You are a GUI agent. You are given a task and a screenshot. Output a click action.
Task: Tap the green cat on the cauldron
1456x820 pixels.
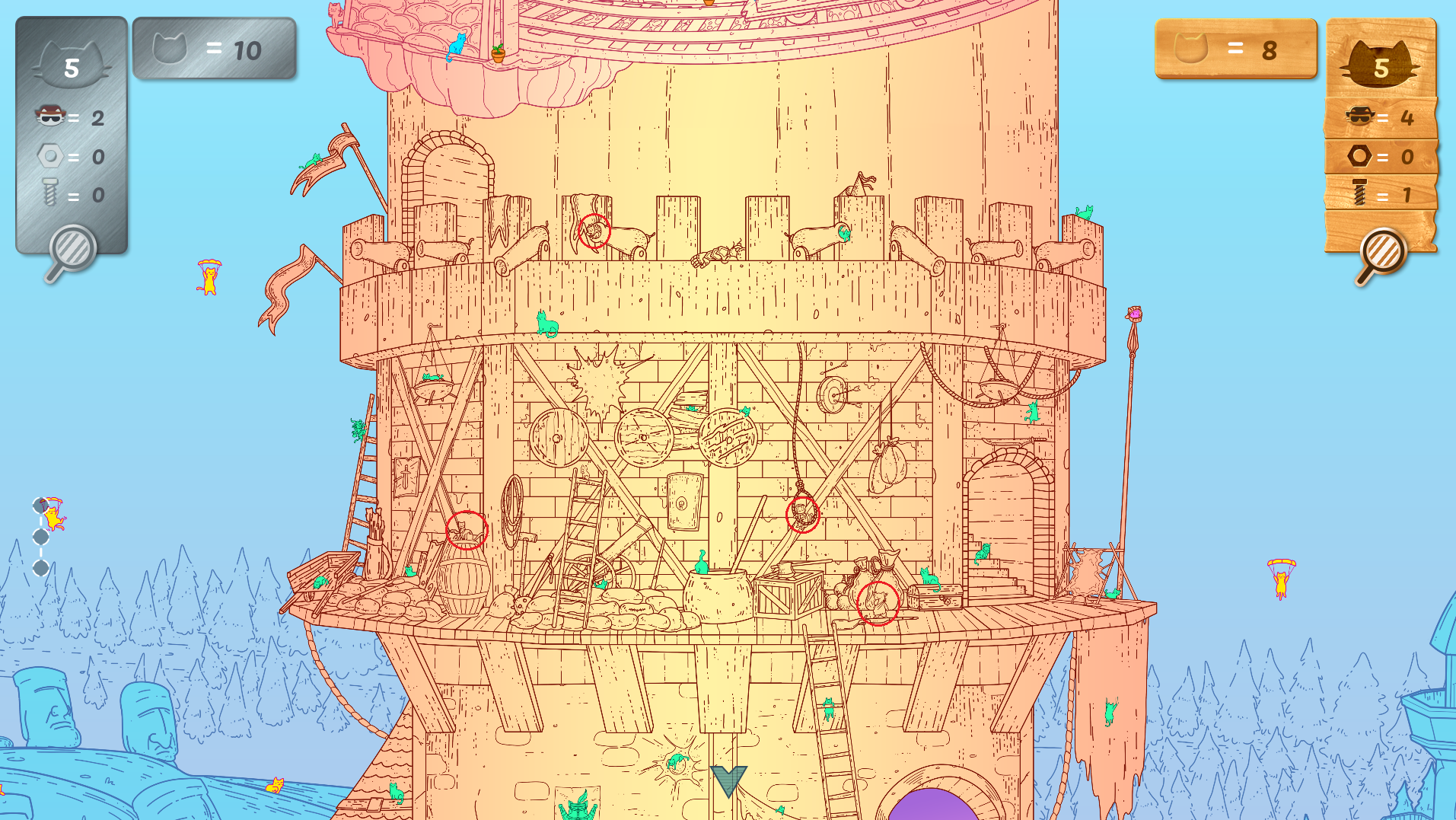702,563
